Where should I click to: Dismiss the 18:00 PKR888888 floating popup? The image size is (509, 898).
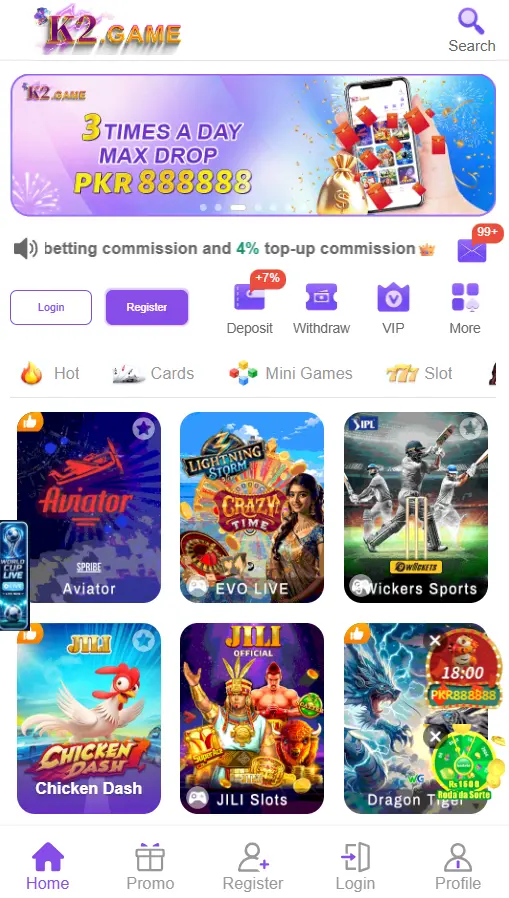click(435, 640)
